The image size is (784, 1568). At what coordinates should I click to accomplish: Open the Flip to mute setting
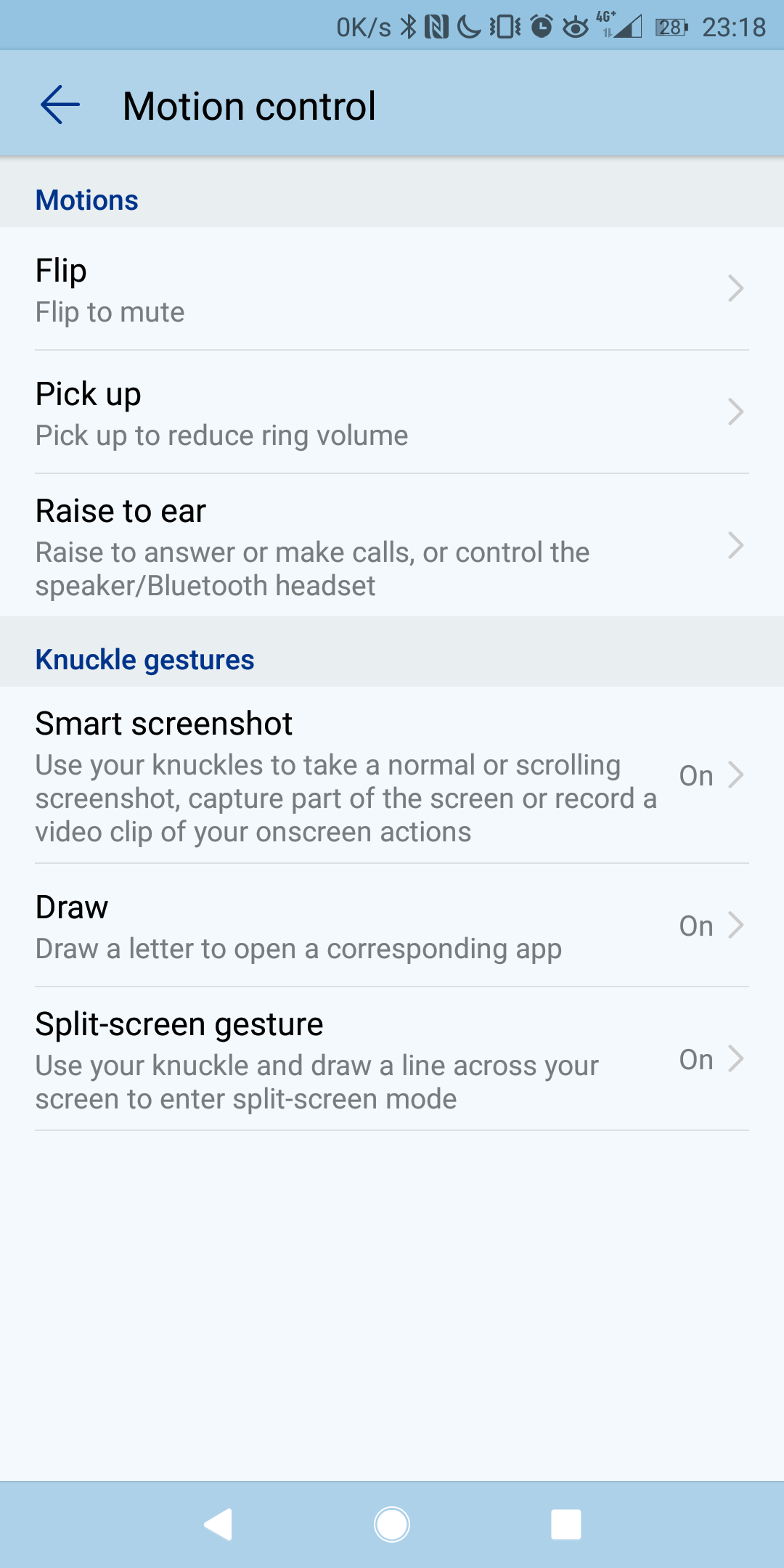pos(392,289)
